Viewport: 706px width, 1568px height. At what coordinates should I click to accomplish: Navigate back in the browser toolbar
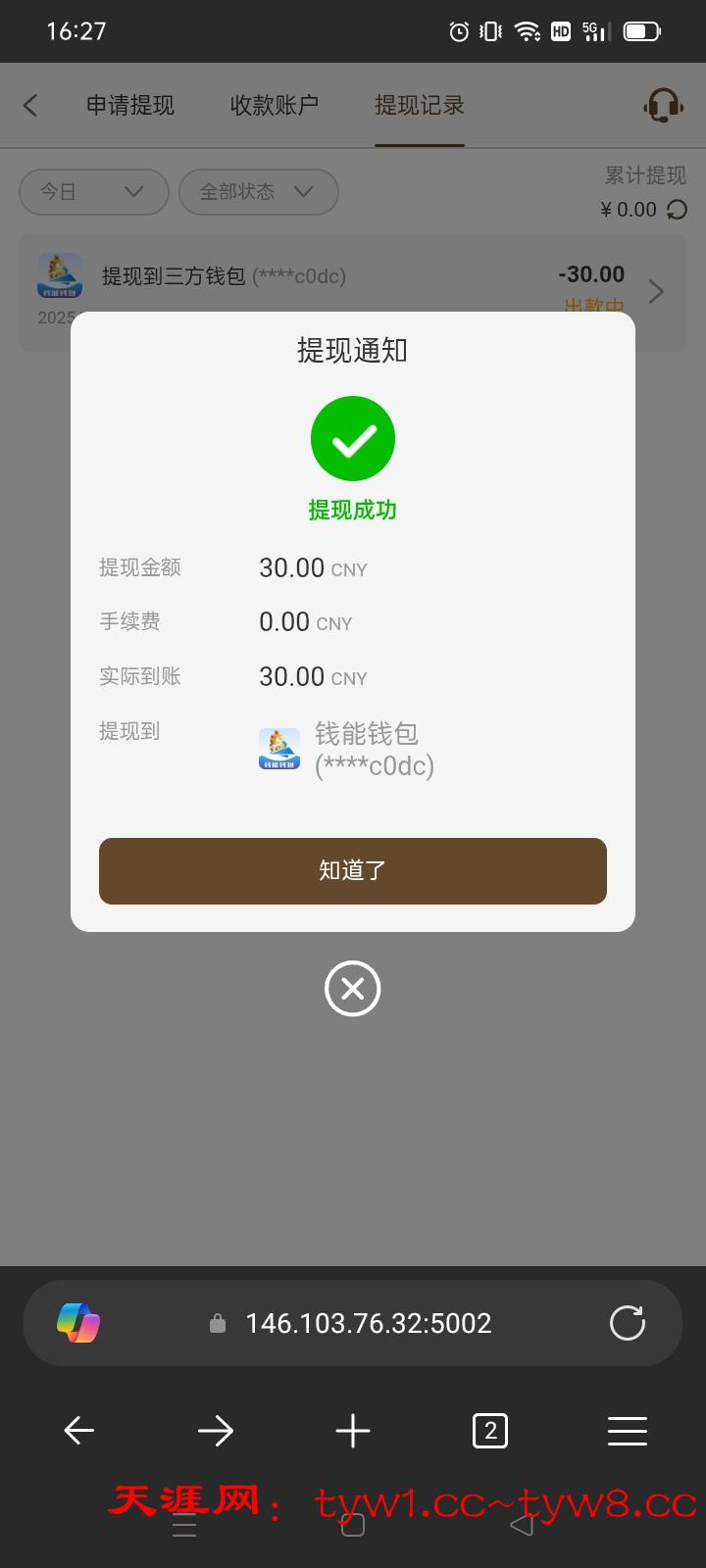(x=78, y=1431)
